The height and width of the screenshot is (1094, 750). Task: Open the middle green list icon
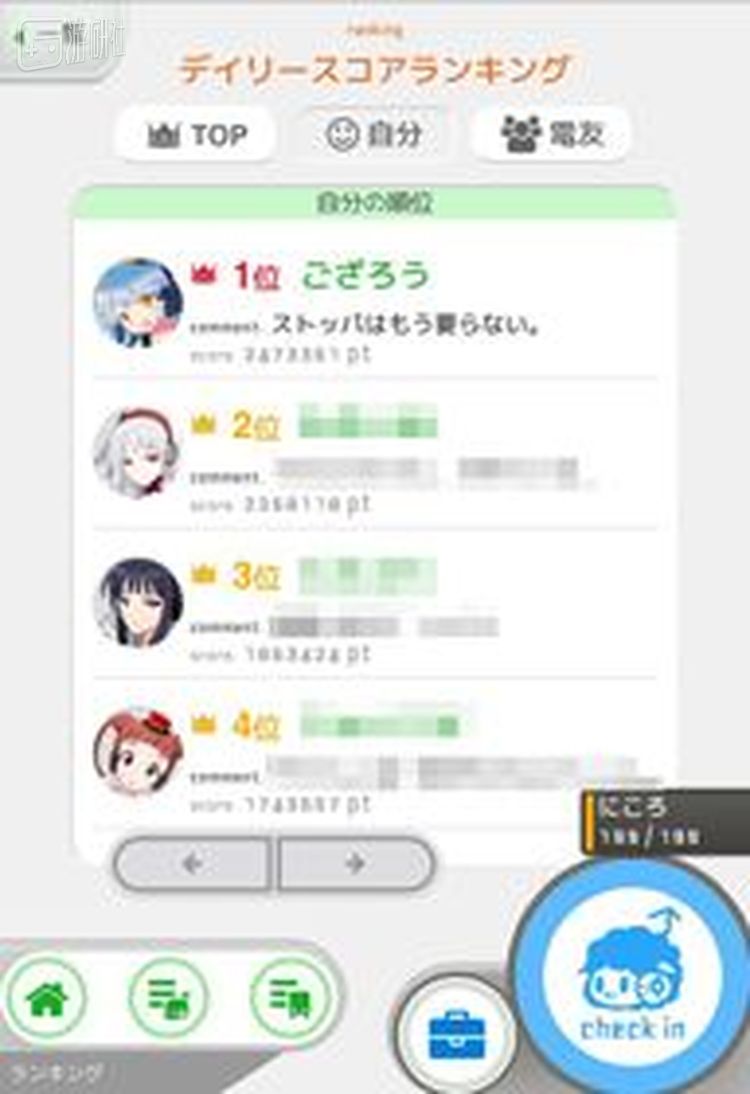tap(168, 998)
